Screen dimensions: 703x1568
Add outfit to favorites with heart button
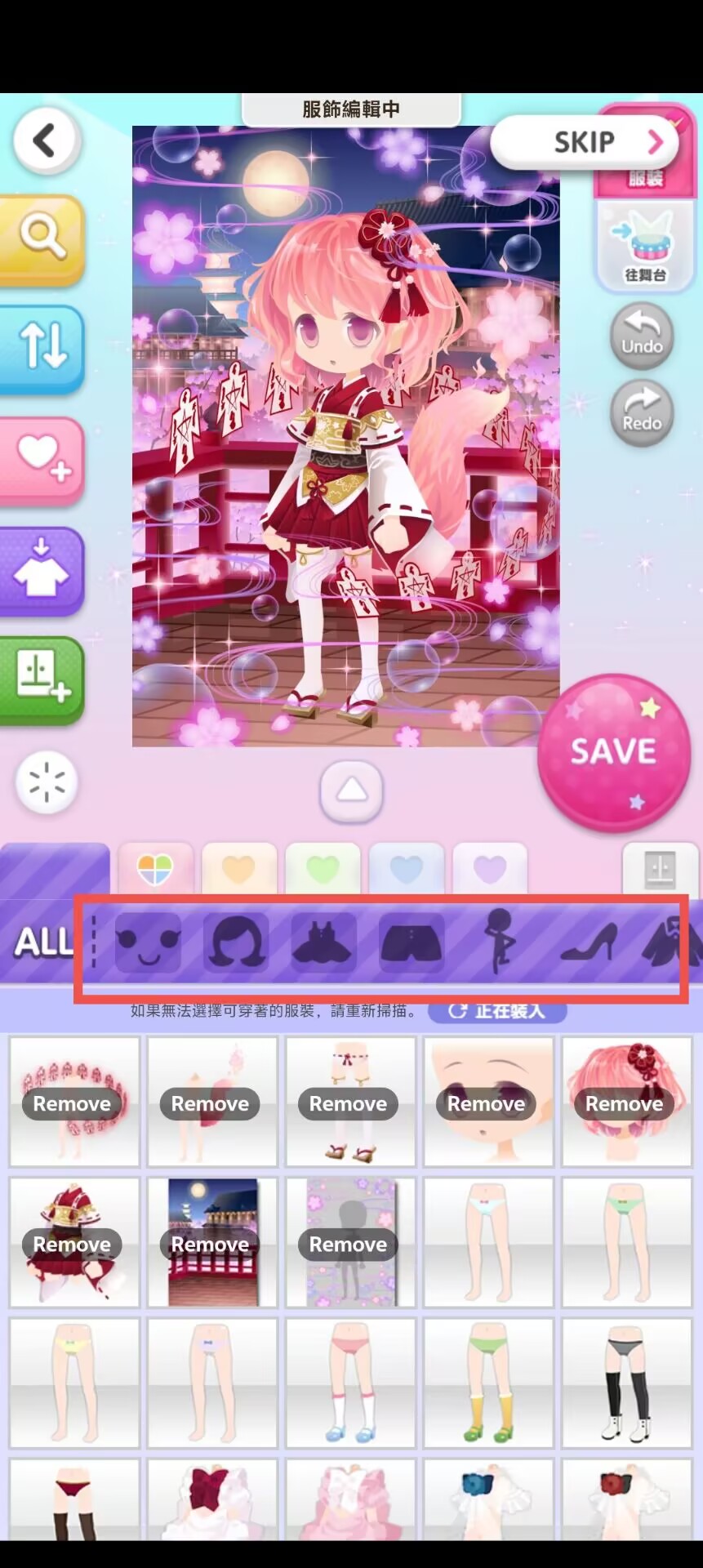point(42,459)
